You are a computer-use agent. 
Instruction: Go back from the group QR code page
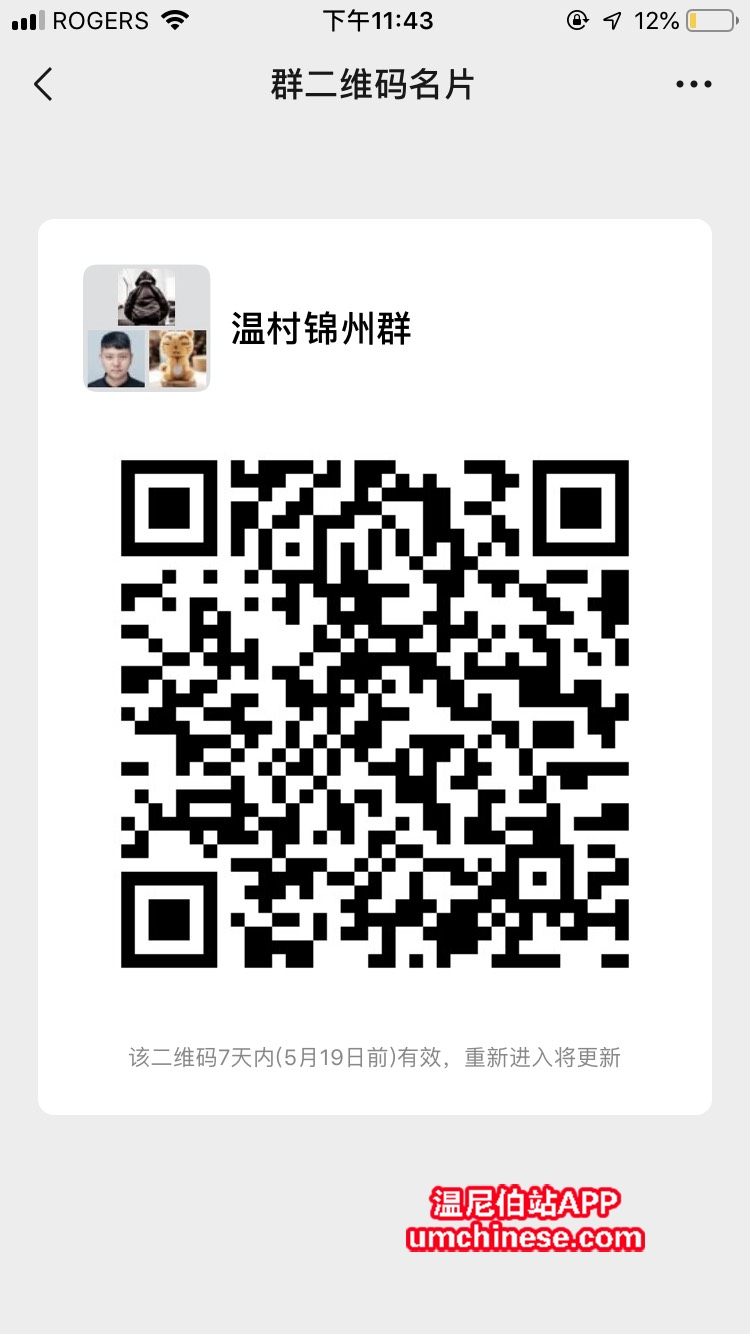pyautogui.click(x=43, y=85)
